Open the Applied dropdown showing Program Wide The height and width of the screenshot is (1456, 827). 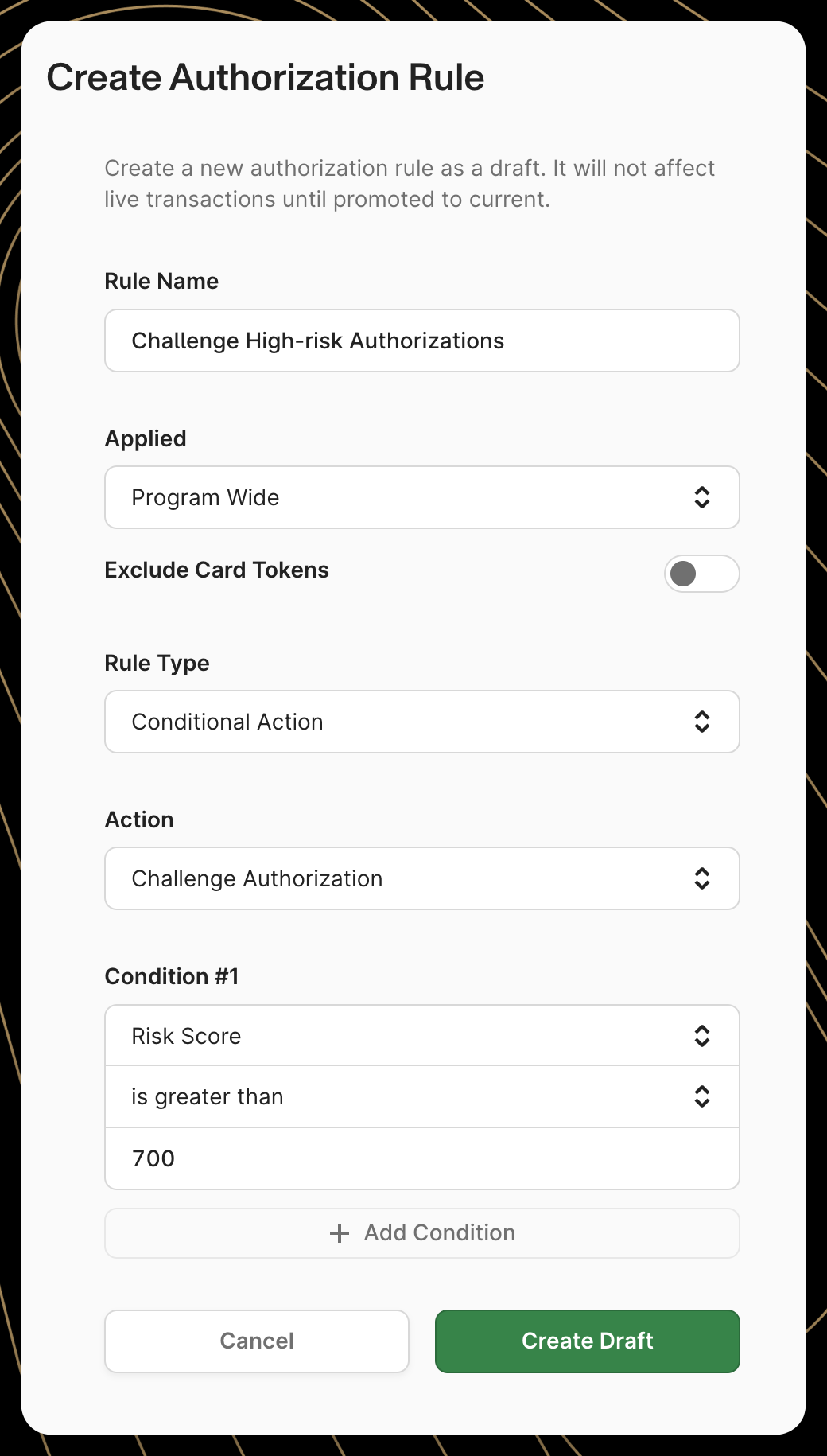click(x=421, y=497)
